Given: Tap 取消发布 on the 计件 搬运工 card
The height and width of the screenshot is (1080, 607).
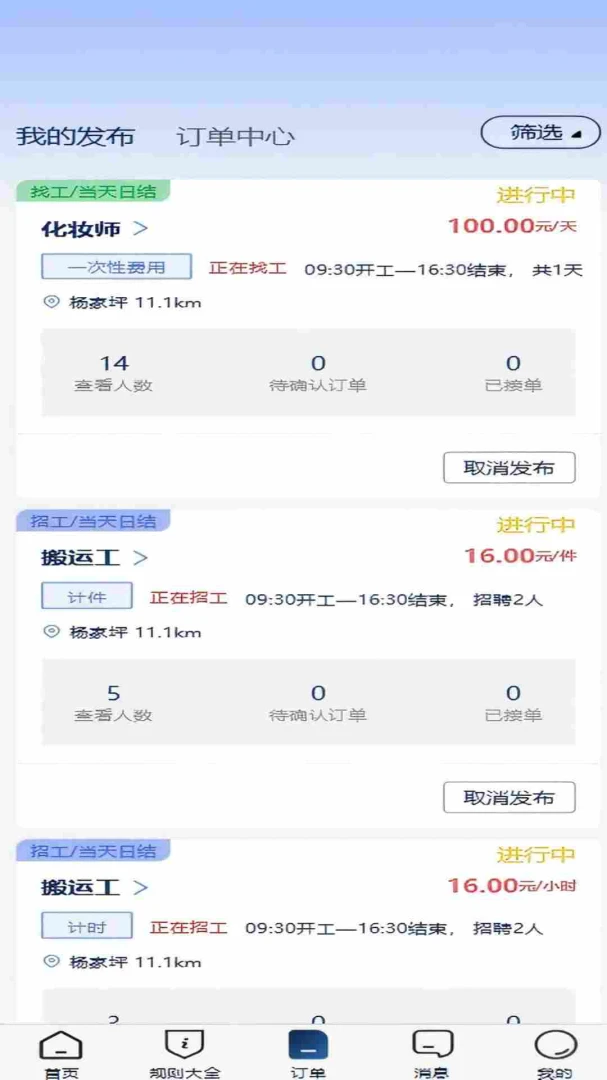Looking at the screenshot, I should pyautogui.click(x=509, y=798).
